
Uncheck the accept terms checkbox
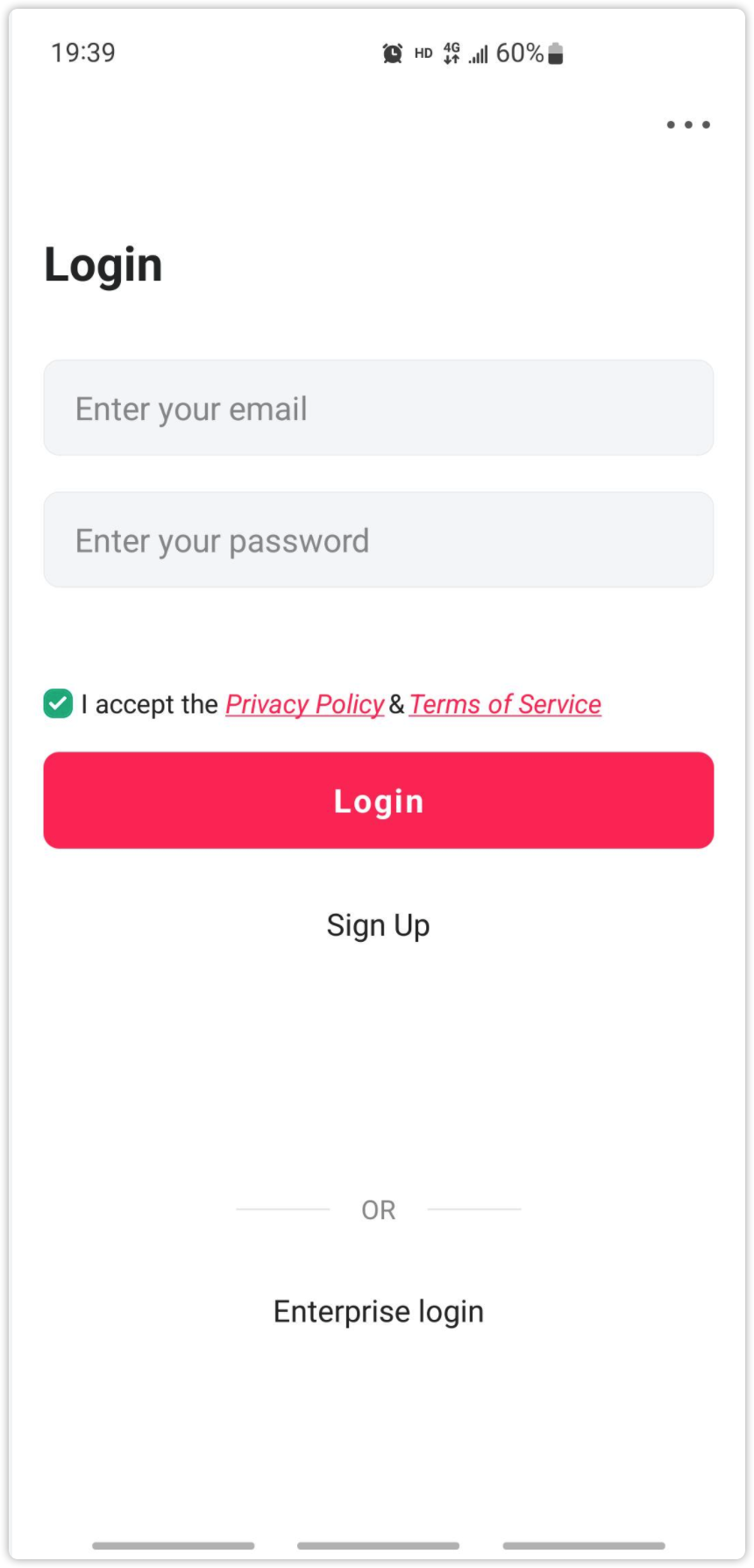tap(58, 703)
